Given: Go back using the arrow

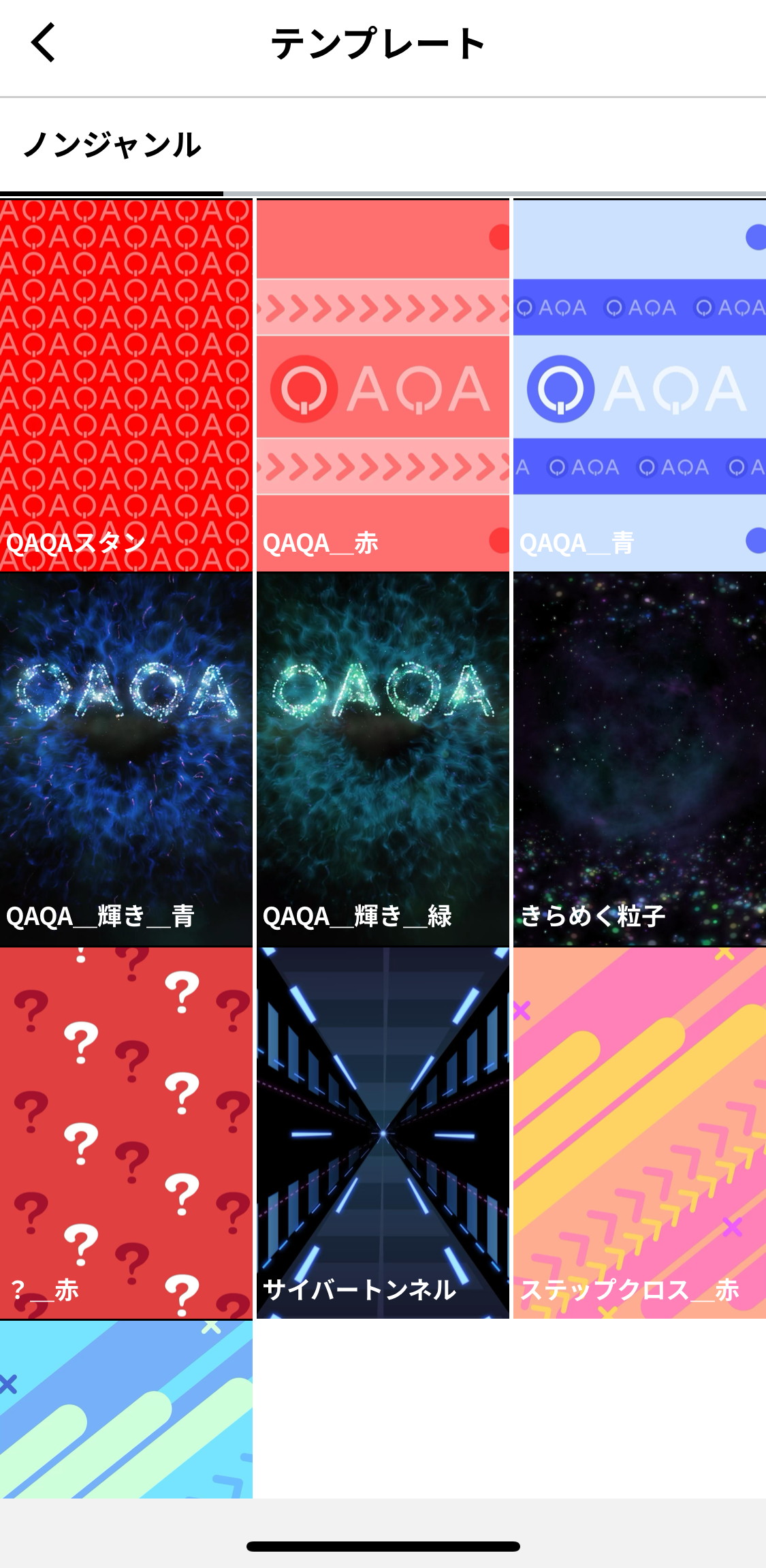Looking at the screenshot, I should 44,43.
